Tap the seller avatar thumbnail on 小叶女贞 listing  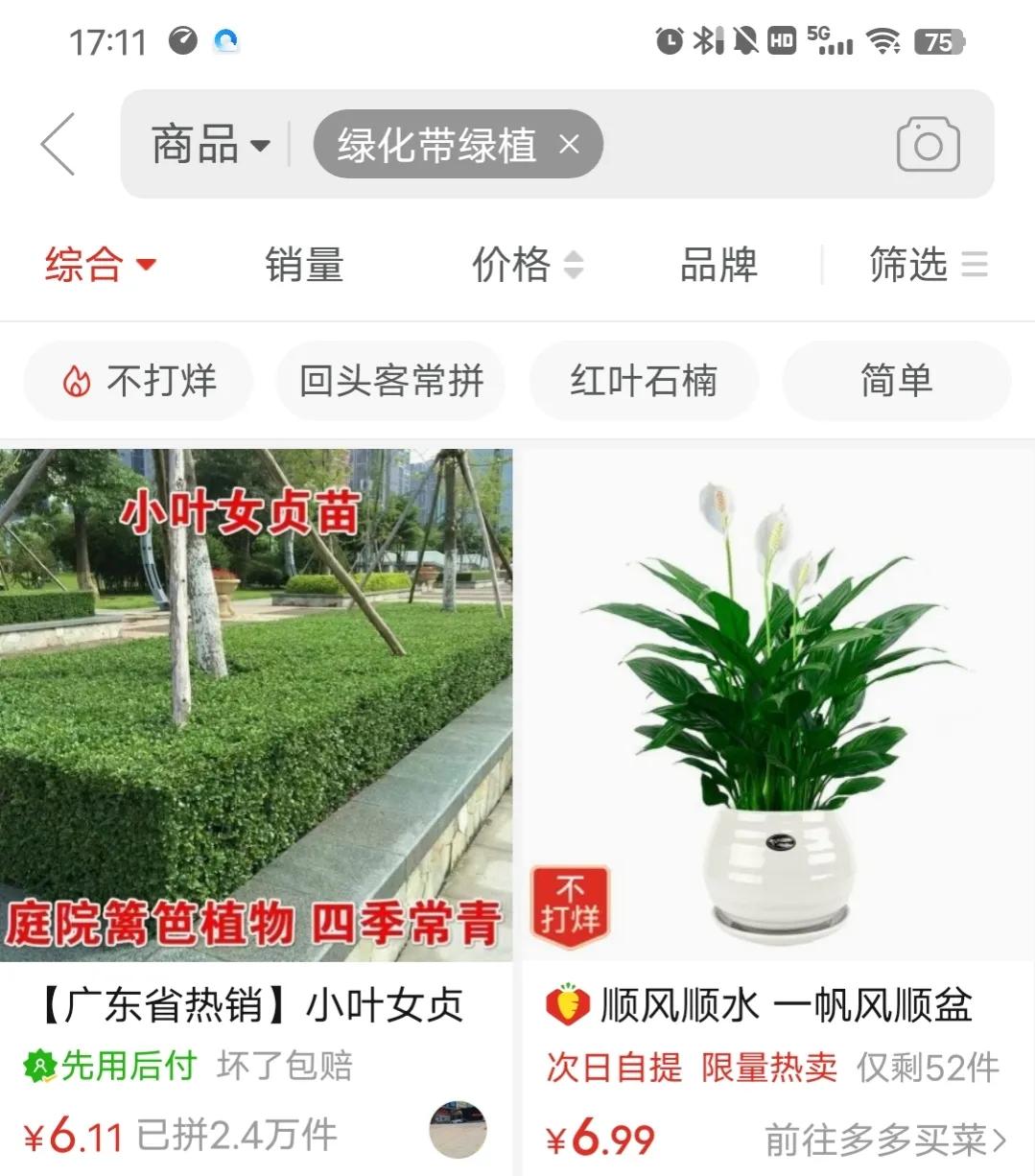(x=457, y=1131)
